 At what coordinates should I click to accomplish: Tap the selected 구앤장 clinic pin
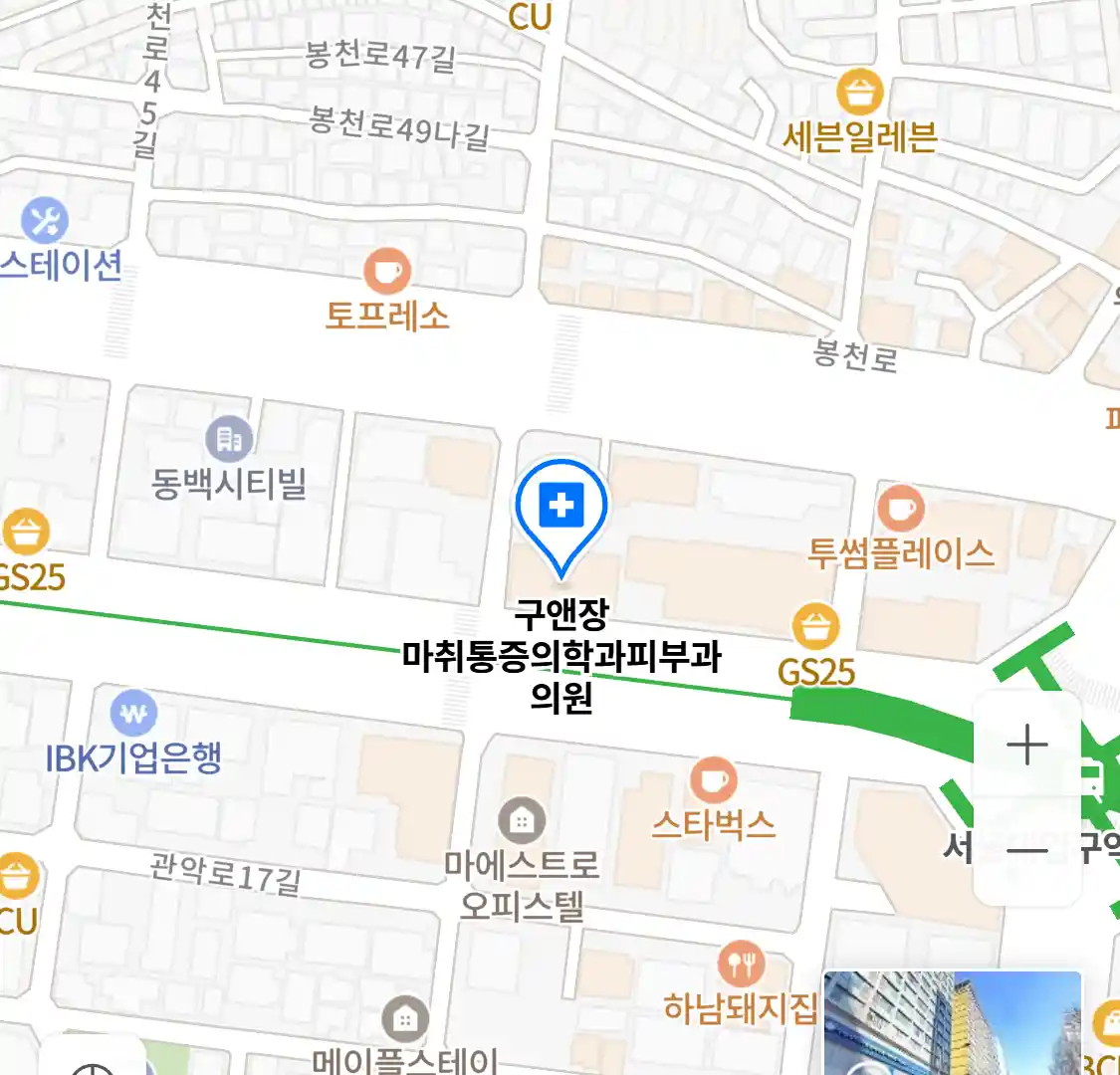click(x=561, y=510)
